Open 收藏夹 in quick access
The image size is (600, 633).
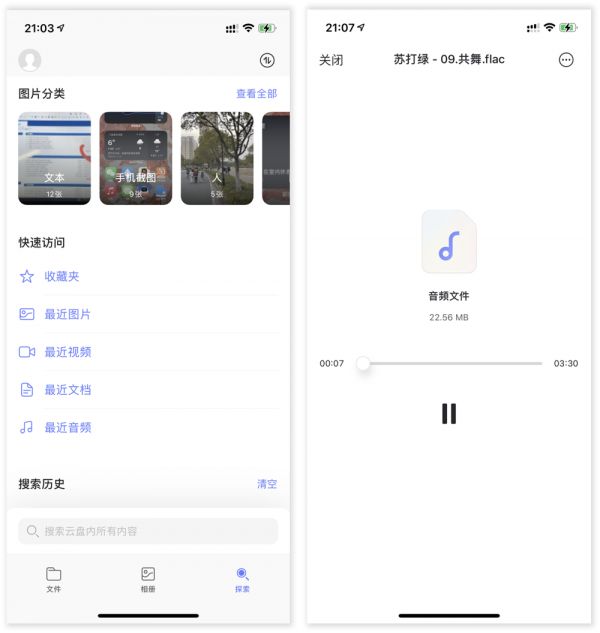61,276
